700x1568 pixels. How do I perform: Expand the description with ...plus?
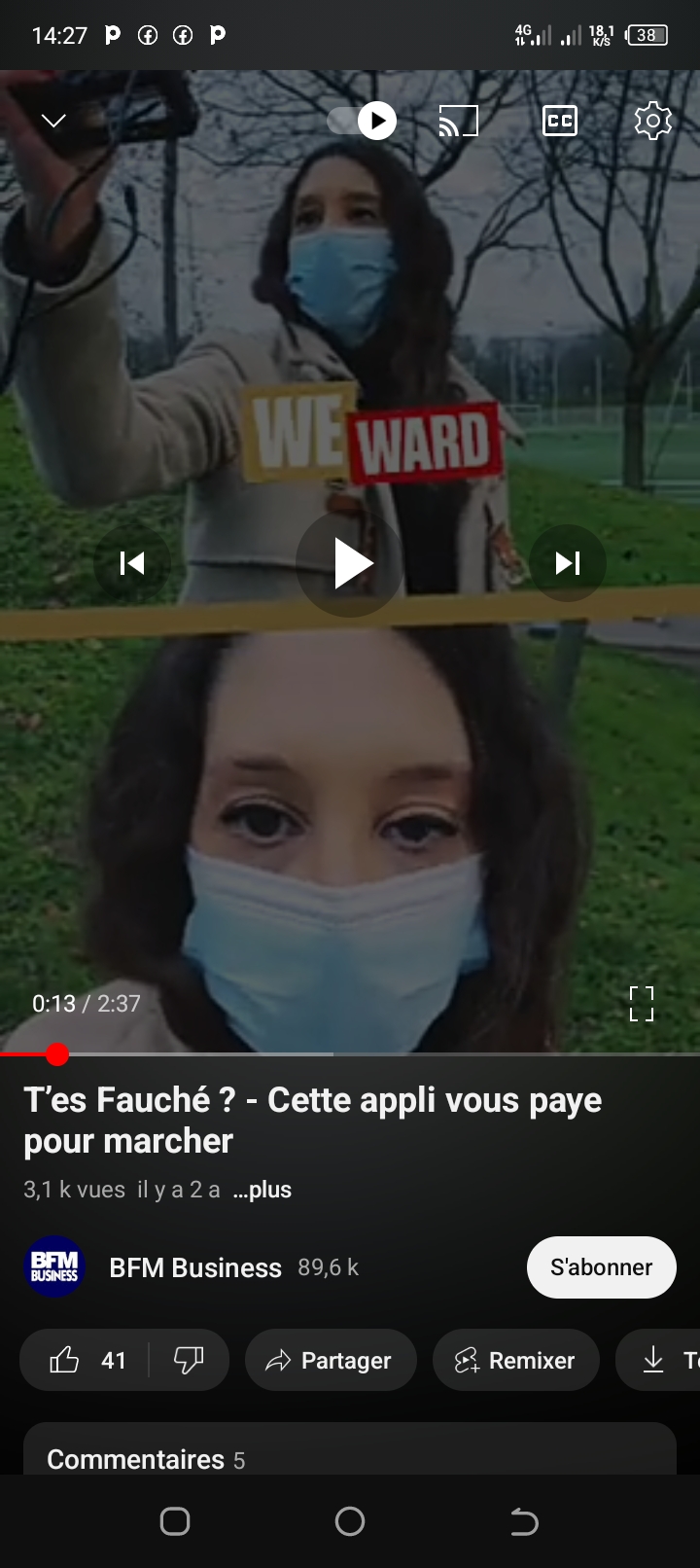[262, 1190]
